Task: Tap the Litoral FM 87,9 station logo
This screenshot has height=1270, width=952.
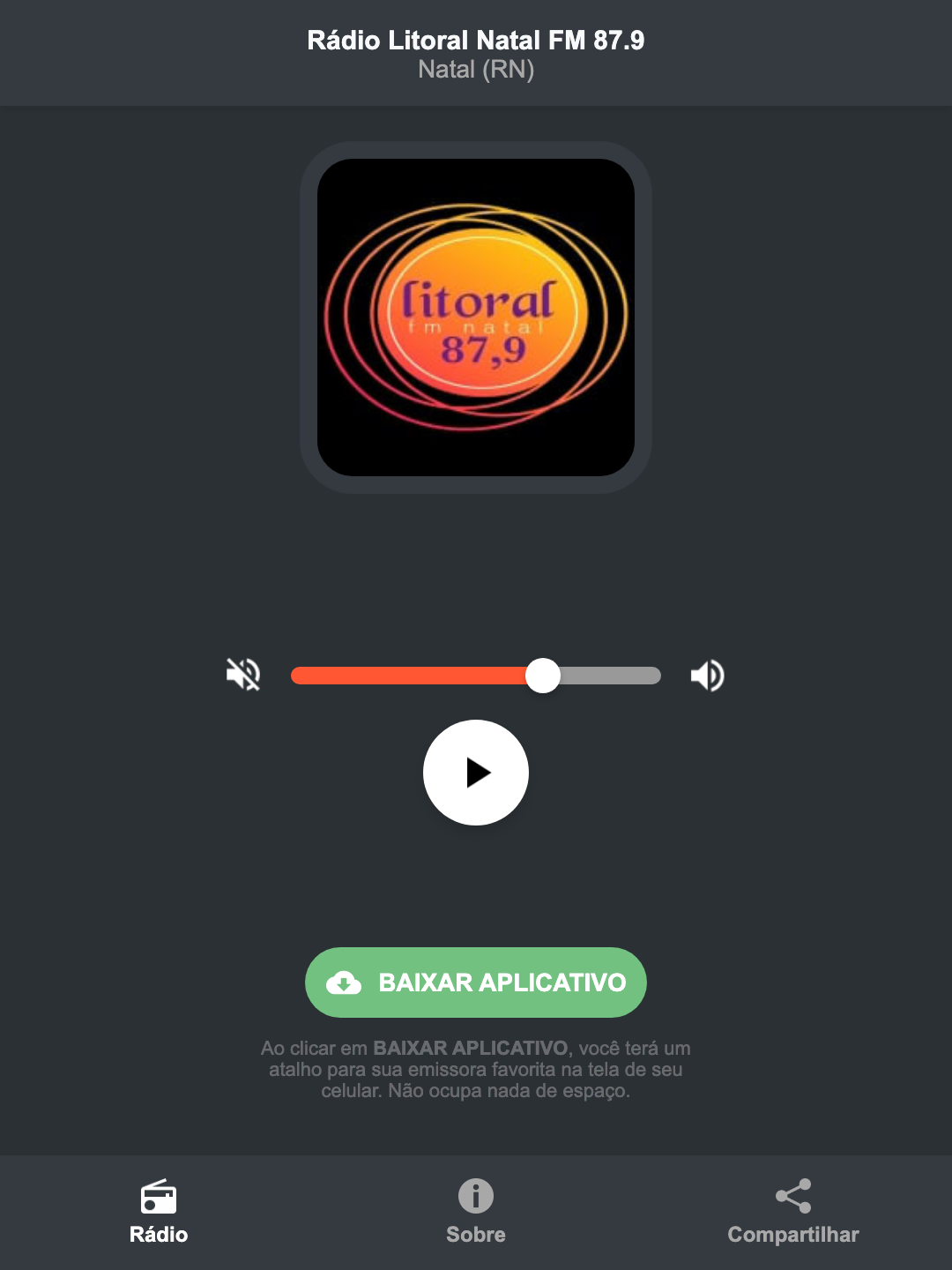Action: (x=475, y=315)
